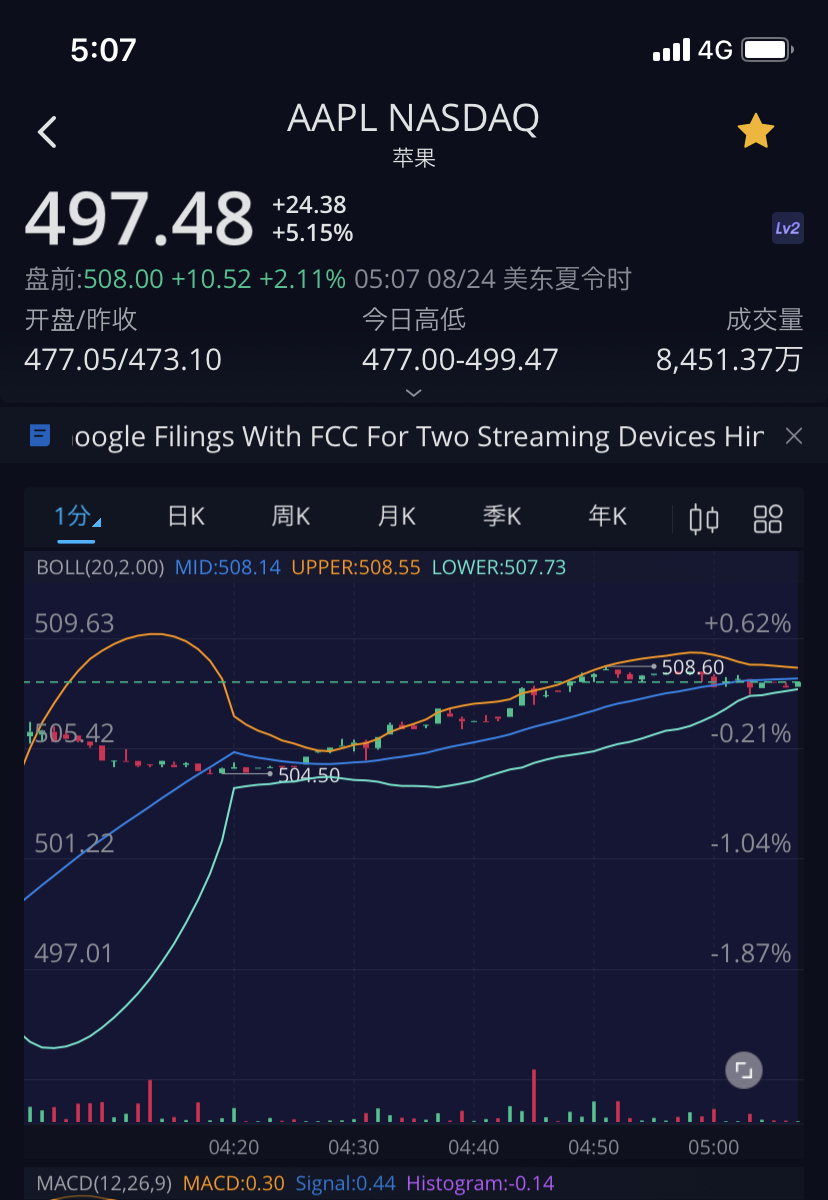Image resolution: width=828 pixels, height=1200 pixels.
Task: Dismiss the news ticker banner
Action: 793,436
